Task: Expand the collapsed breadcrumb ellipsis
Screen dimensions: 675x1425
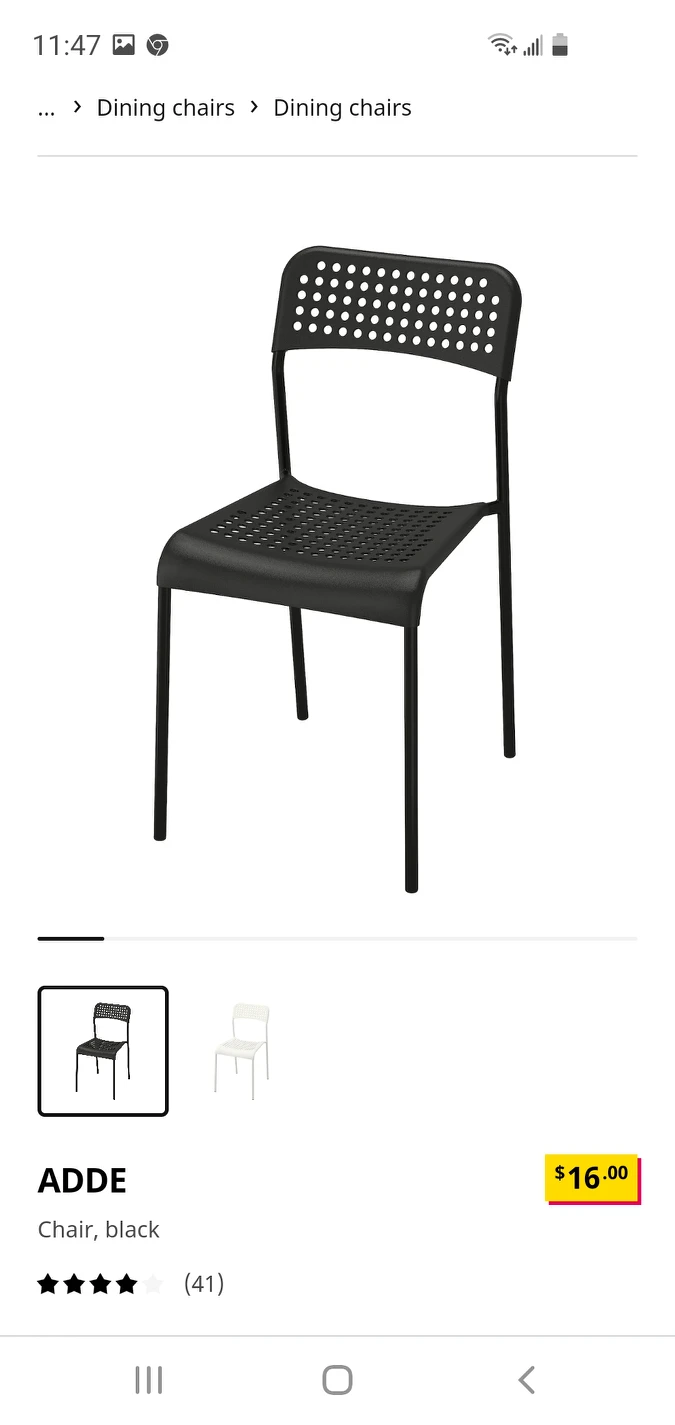Action: (x=46, y=109)
